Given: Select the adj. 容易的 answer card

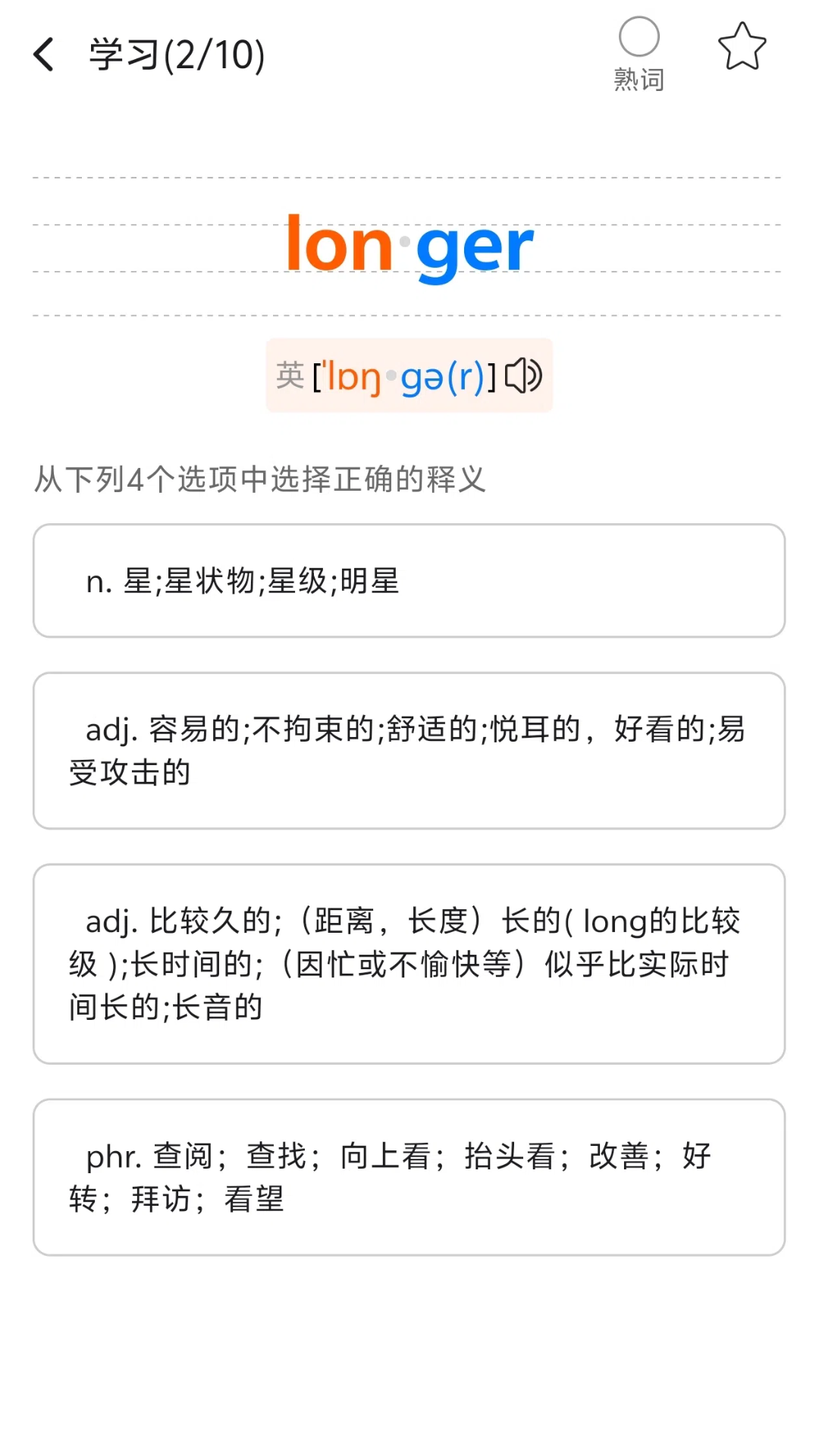Looking at the screenshot, I should (x=409, y=751).
